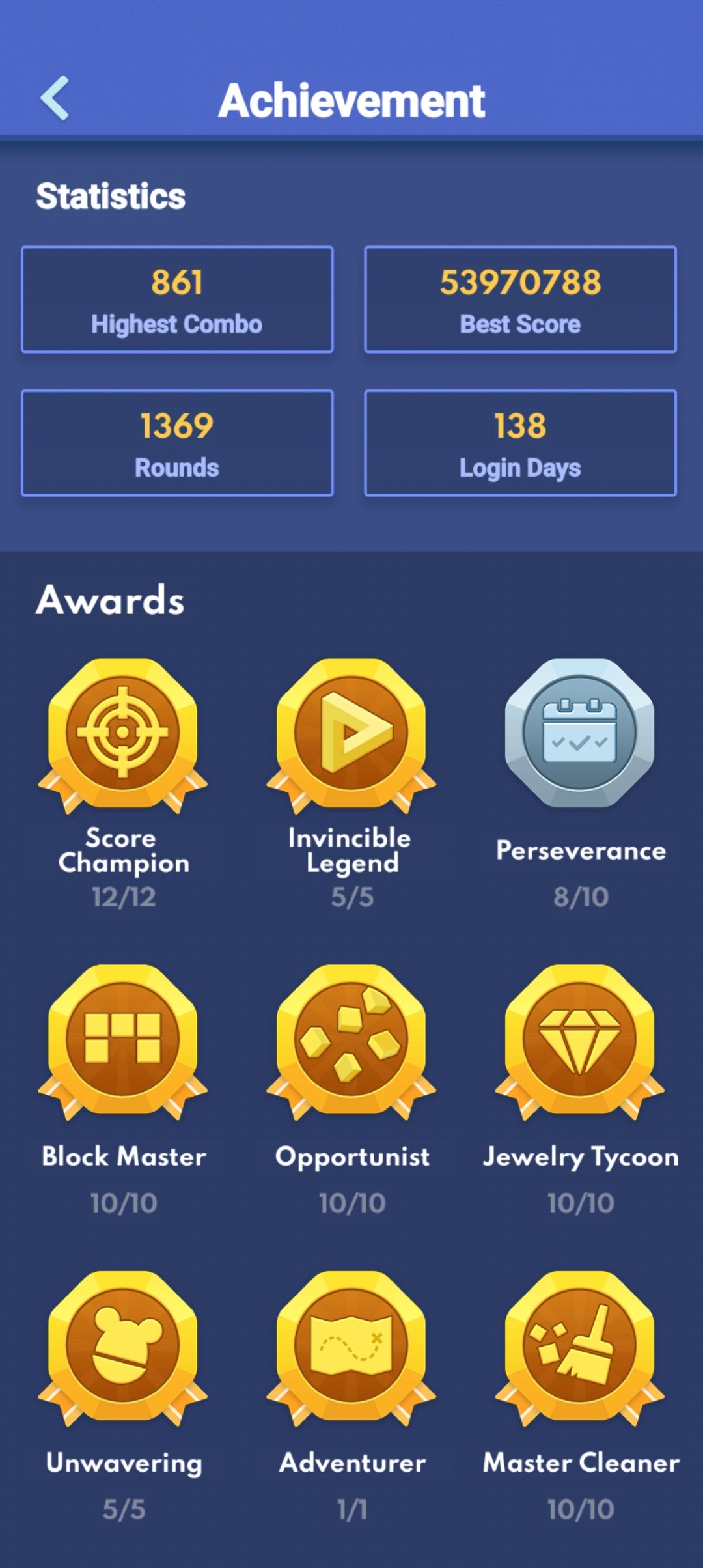The width and height of the screenshot is (703, 1568).
Task: Select the Unwavering award badge
Action: pyautogui.click(x=123, y=1347)
